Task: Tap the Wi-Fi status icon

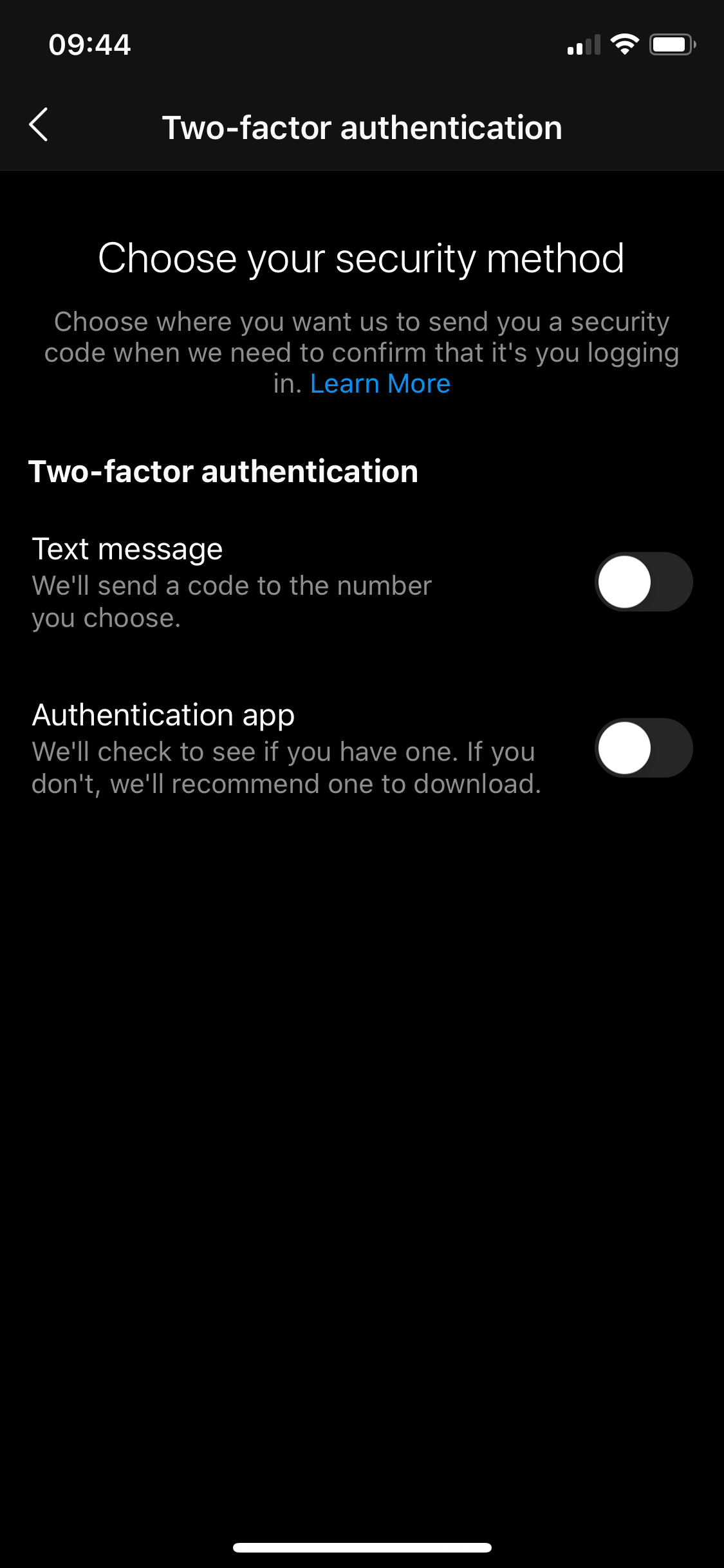Action: pyautogui.click(x=622, y=44)
